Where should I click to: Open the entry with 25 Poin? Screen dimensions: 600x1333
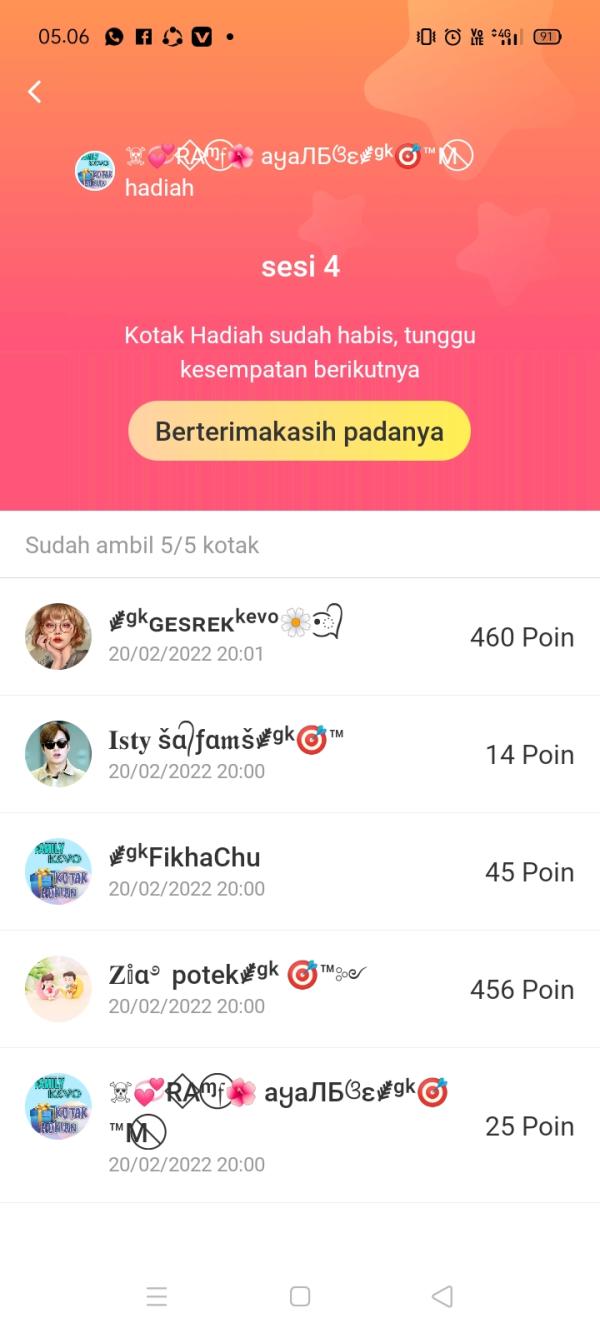300,1125
